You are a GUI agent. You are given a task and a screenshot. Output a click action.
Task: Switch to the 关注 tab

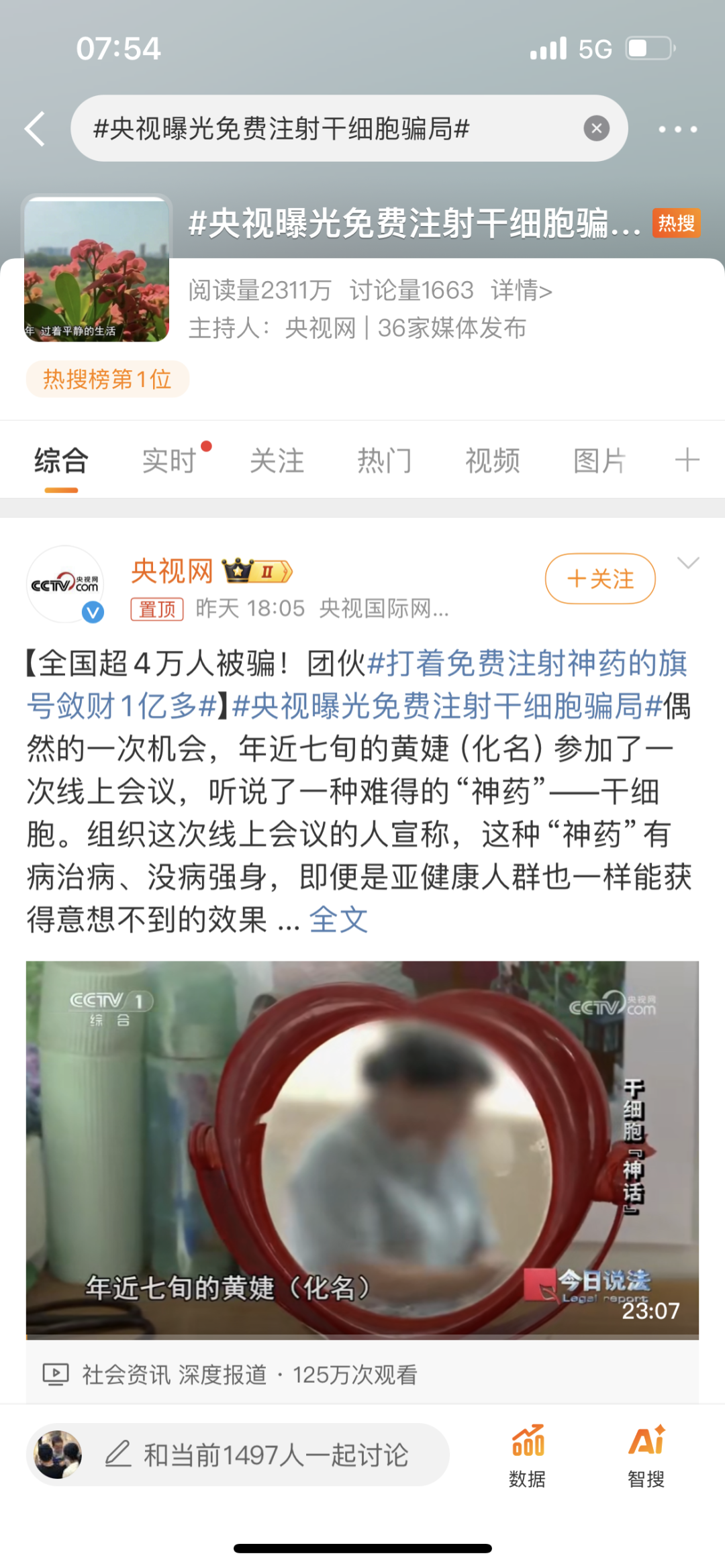(277, 461)
